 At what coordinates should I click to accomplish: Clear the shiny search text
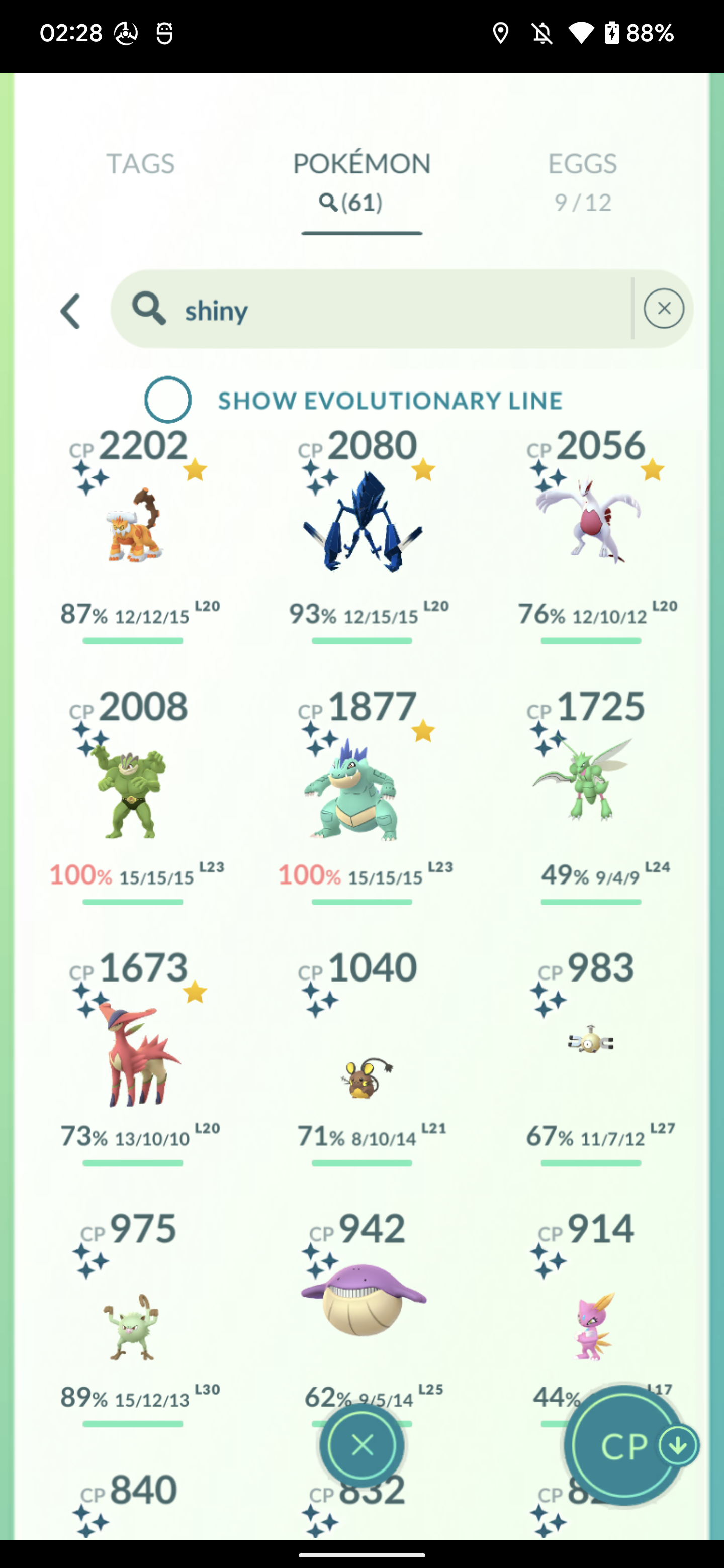(664, 309)
